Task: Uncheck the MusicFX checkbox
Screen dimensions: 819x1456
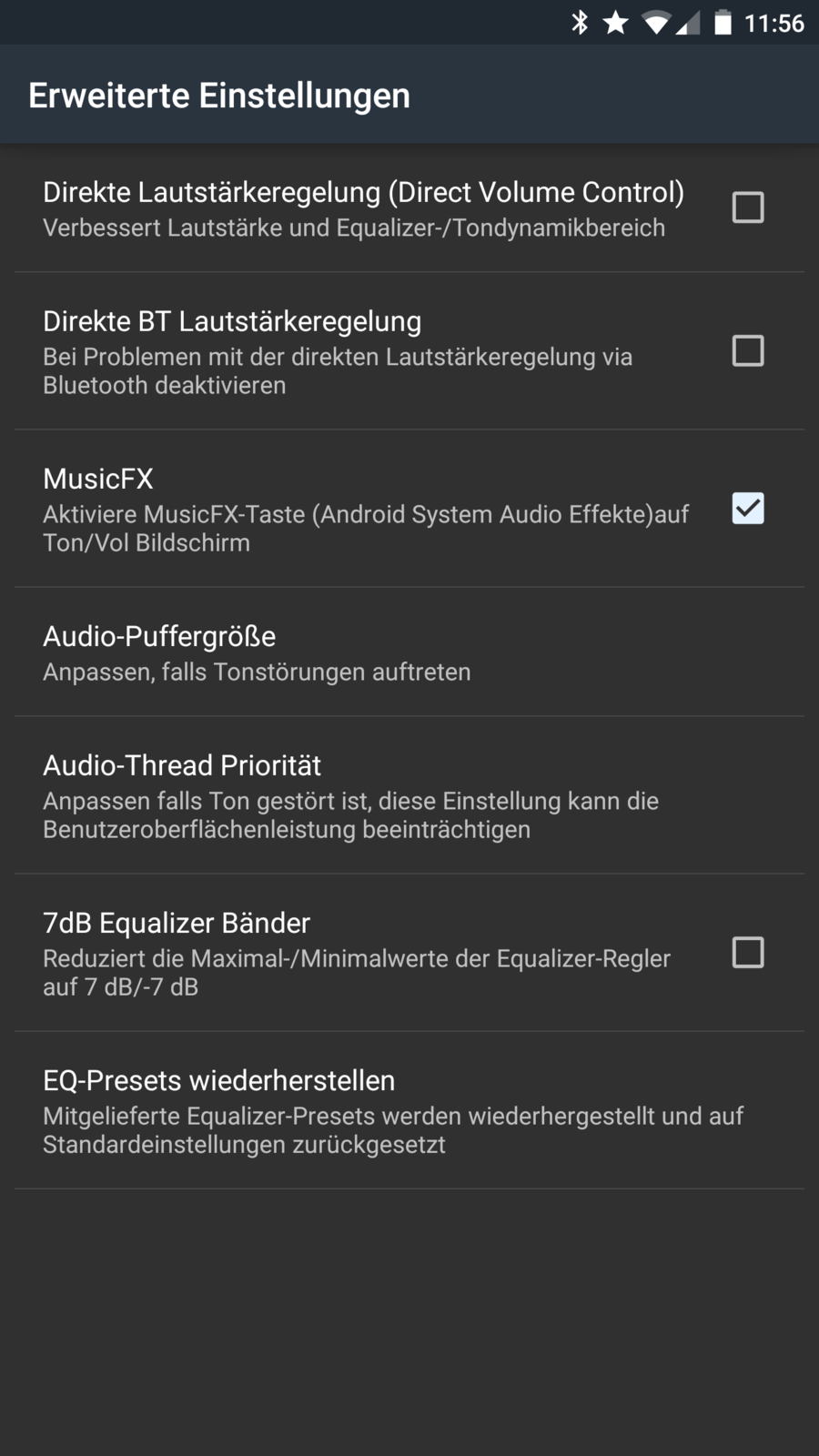Action: pos(748,509)
